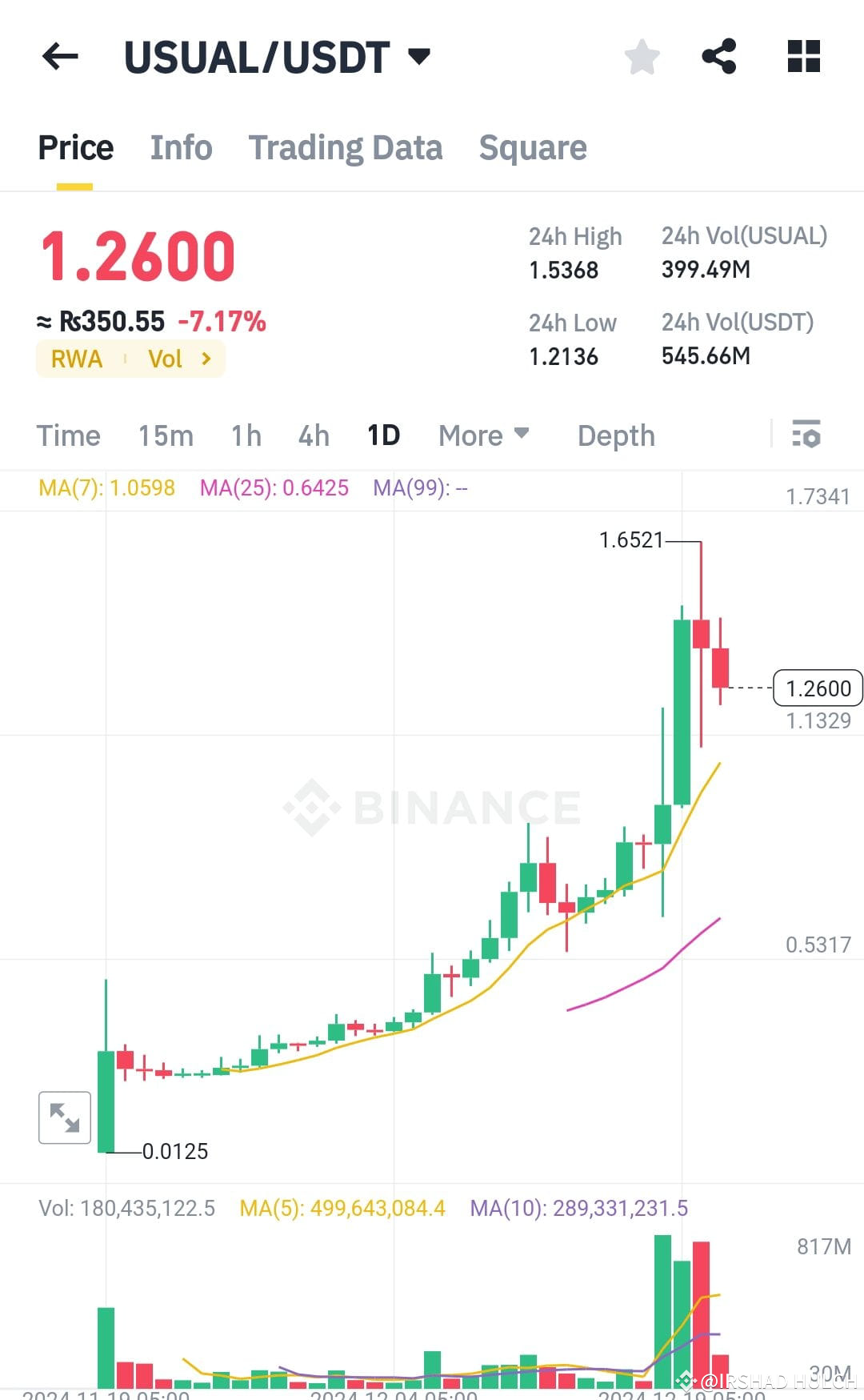864x1400 pixels.
Task: Toggle the 1D candlestick interval
Action: click(x=383, y=435)
